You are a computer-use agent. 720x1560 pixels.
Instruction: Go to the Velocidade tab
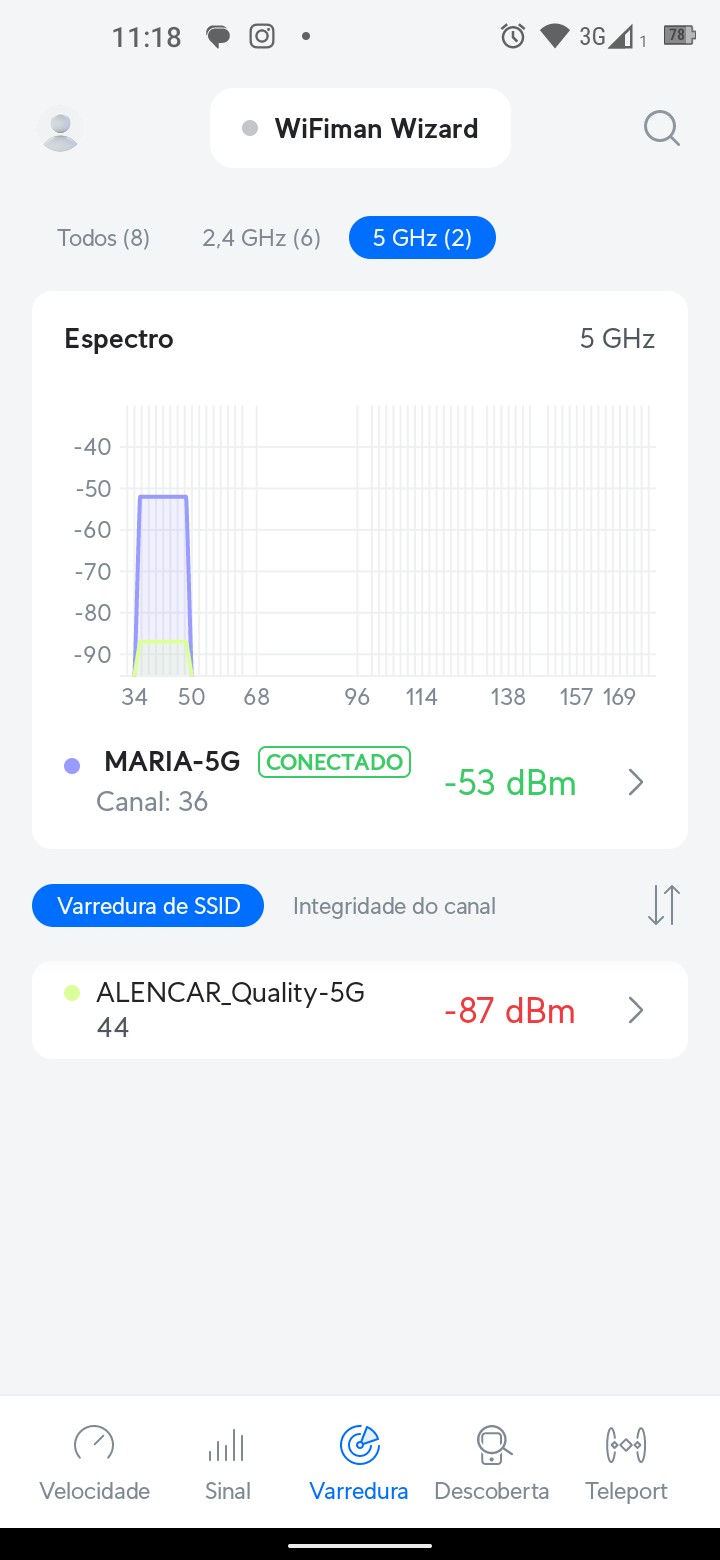[x=94, y=1462]
